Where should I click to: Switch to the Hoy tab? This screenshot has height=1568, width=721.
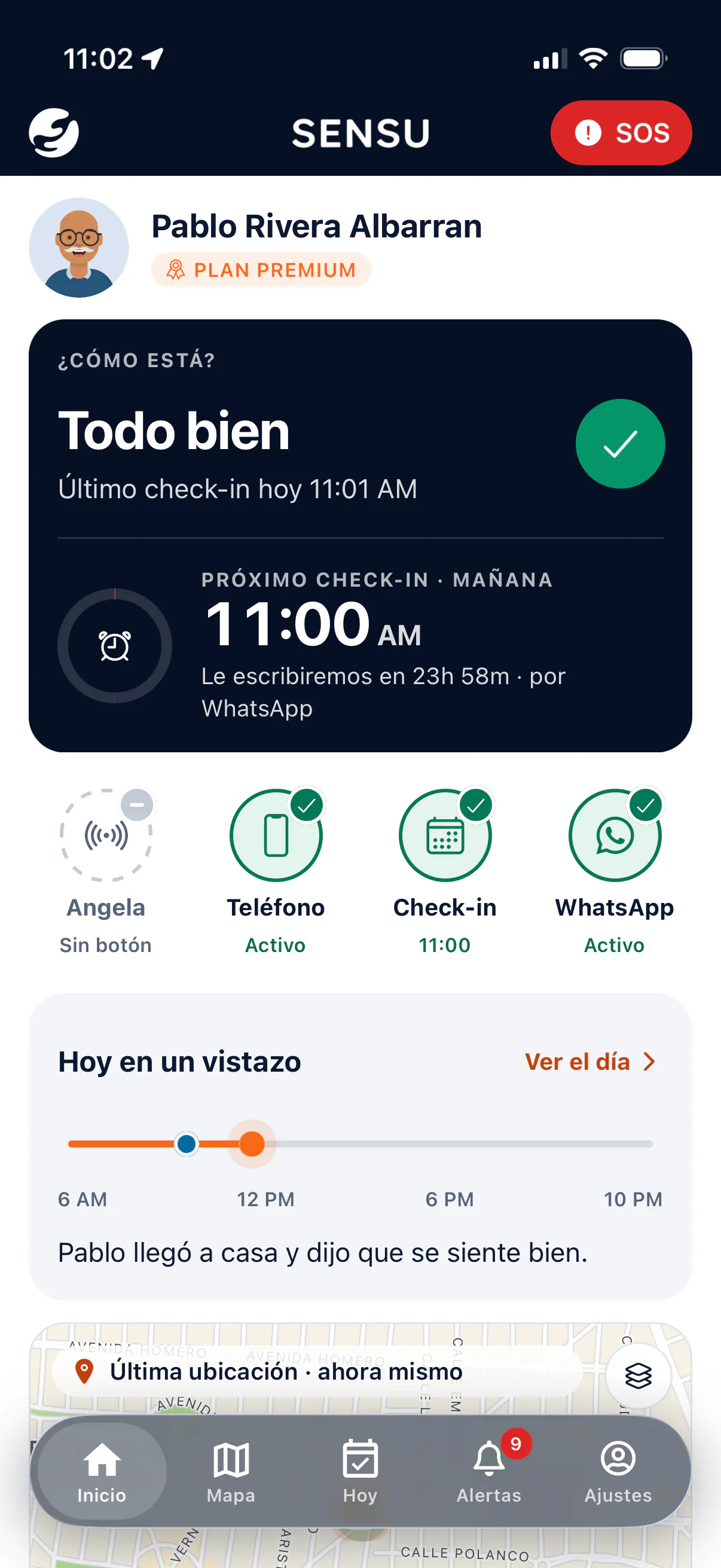click(360, 1471)
